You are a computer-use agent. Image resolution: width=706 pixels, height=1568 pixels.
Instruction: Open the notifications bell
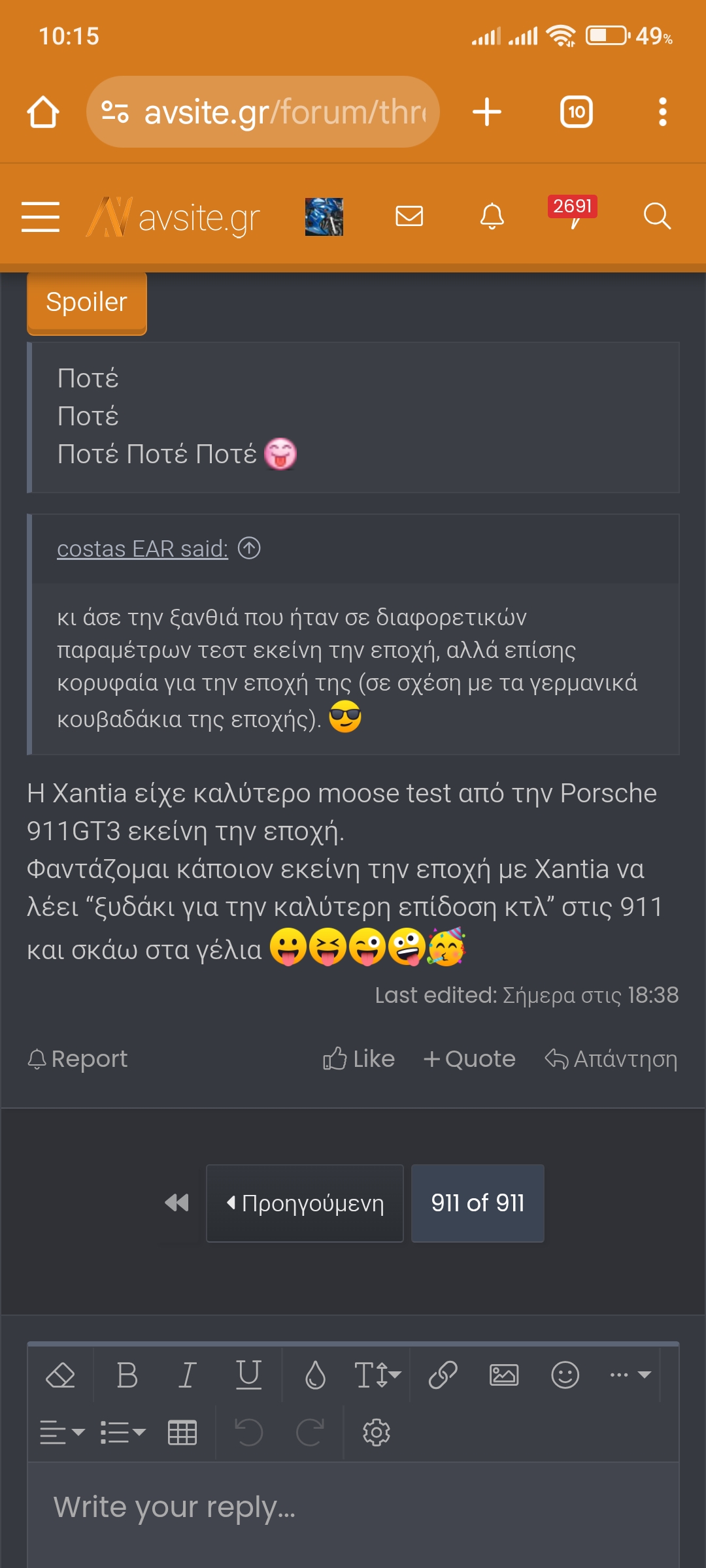pos(492,216)
